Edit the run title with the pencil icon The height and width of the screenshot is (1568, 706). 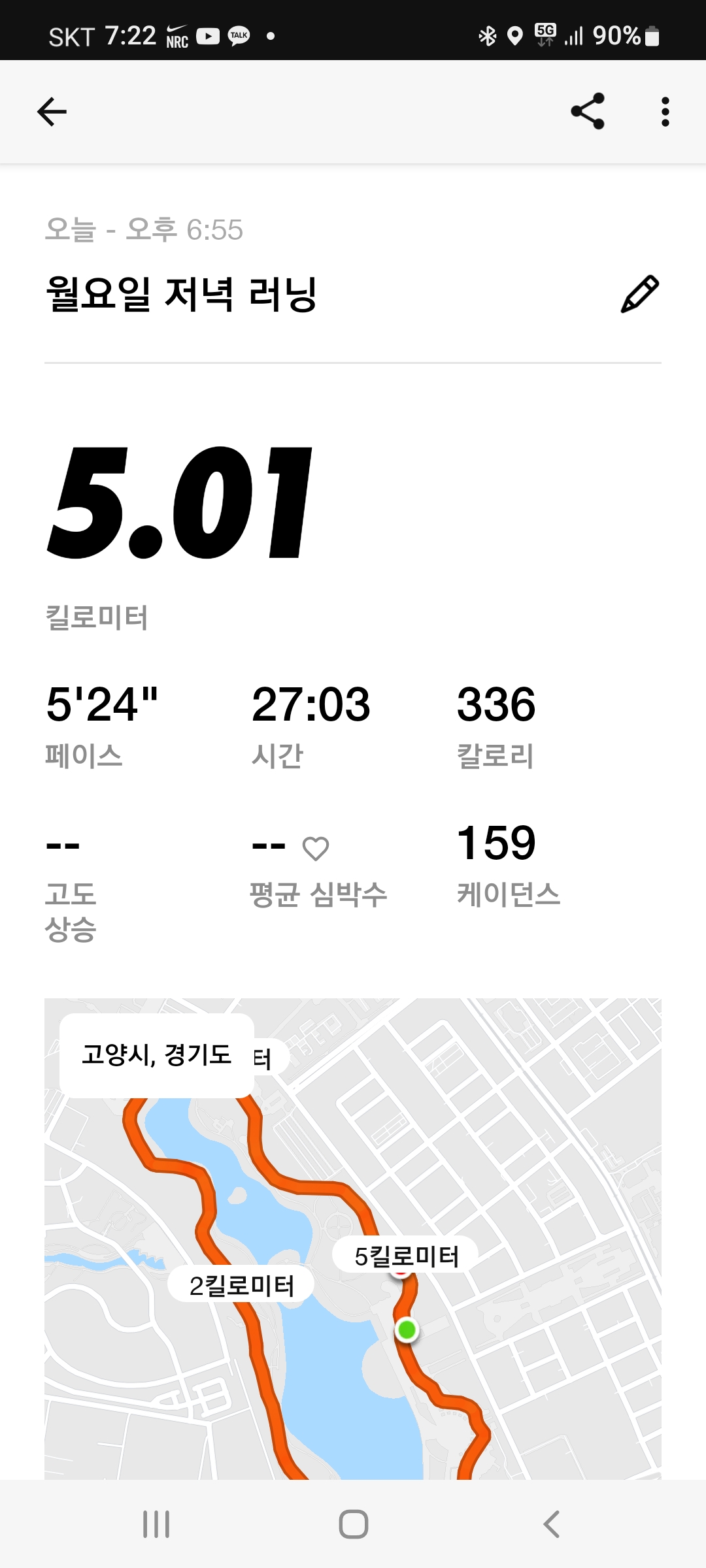click(x=639, y=294)
